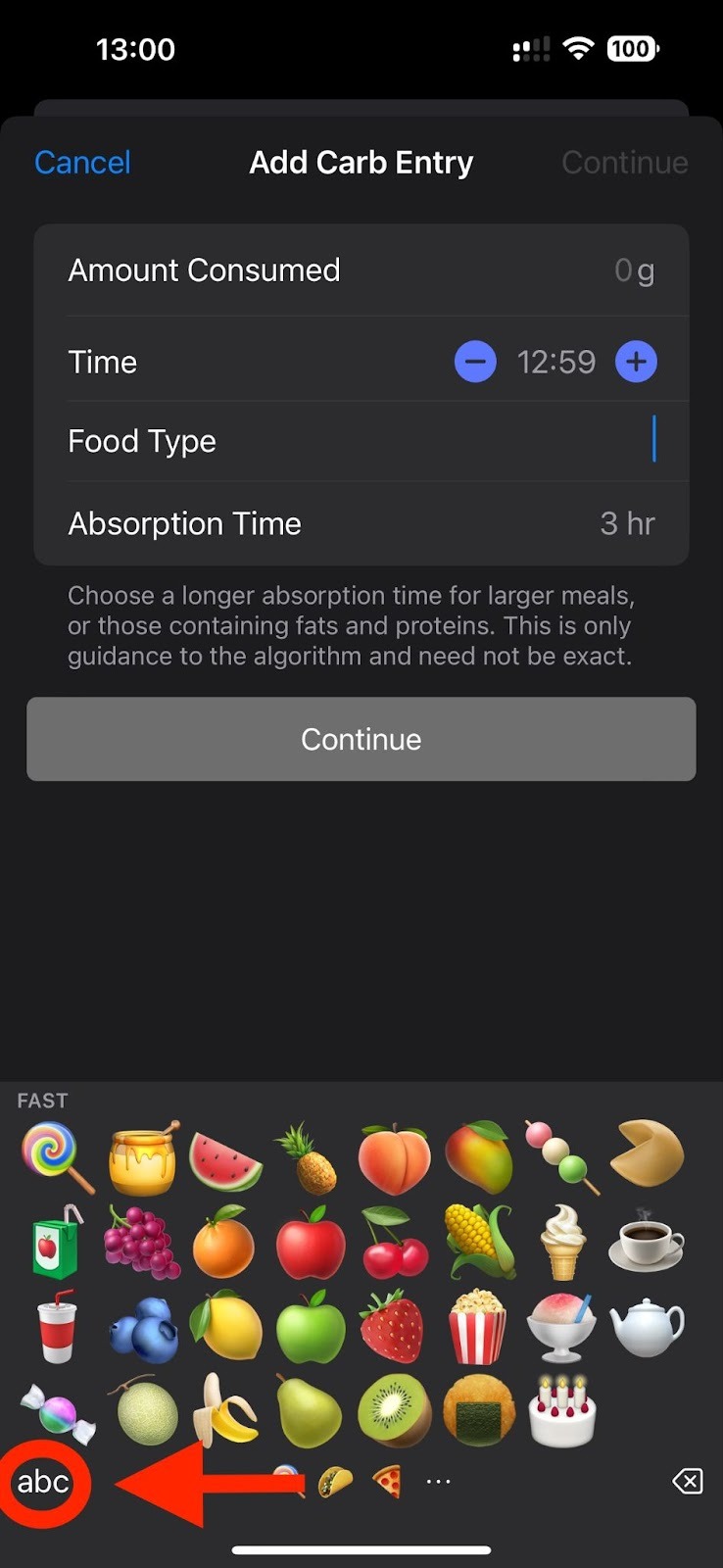Image resolution: width=723 pixels, height=1568 pixels.
Task: Select the birthday cake emoji
Action: click(562, 1411)
